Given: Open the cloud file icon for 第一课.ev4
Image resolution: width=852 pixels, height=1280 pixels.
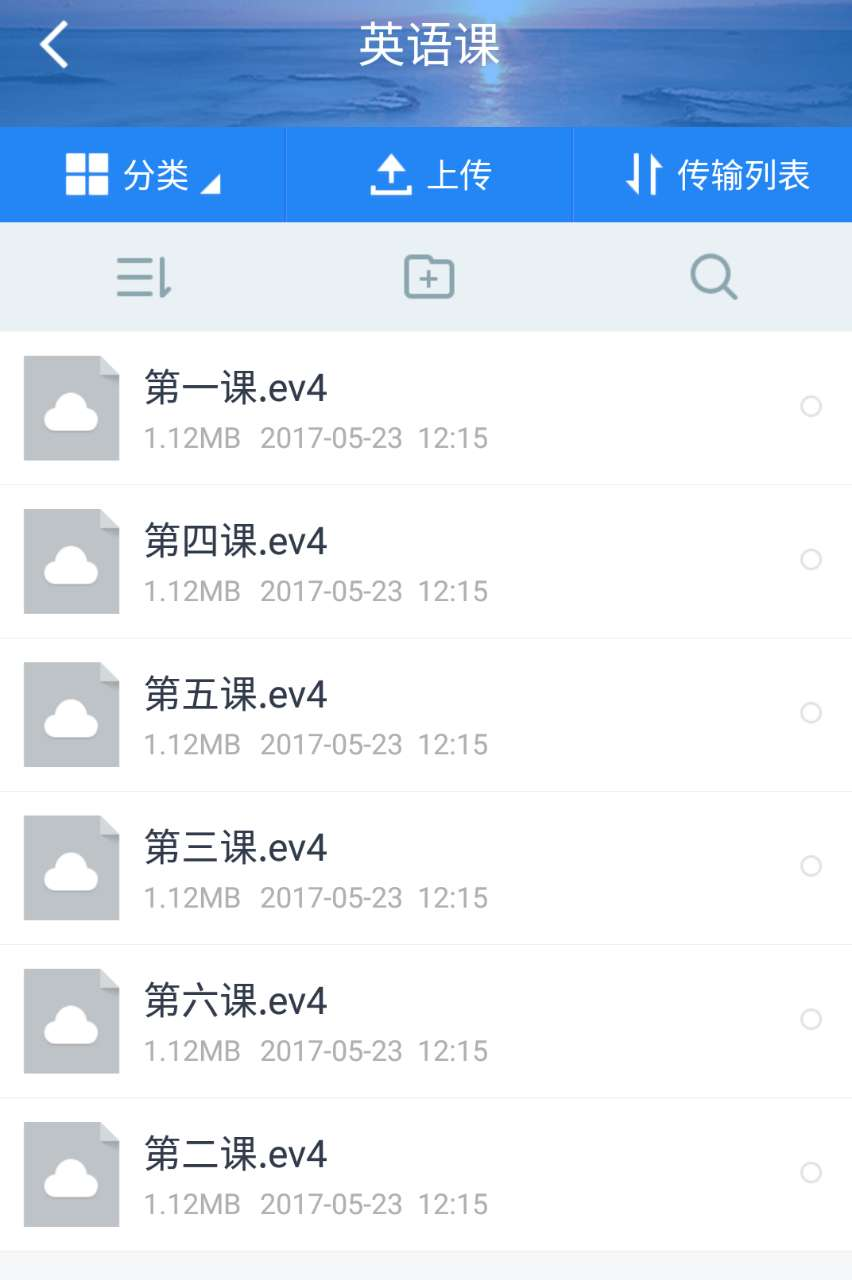Looking at the screenshot, I should (x=70, y=408).
